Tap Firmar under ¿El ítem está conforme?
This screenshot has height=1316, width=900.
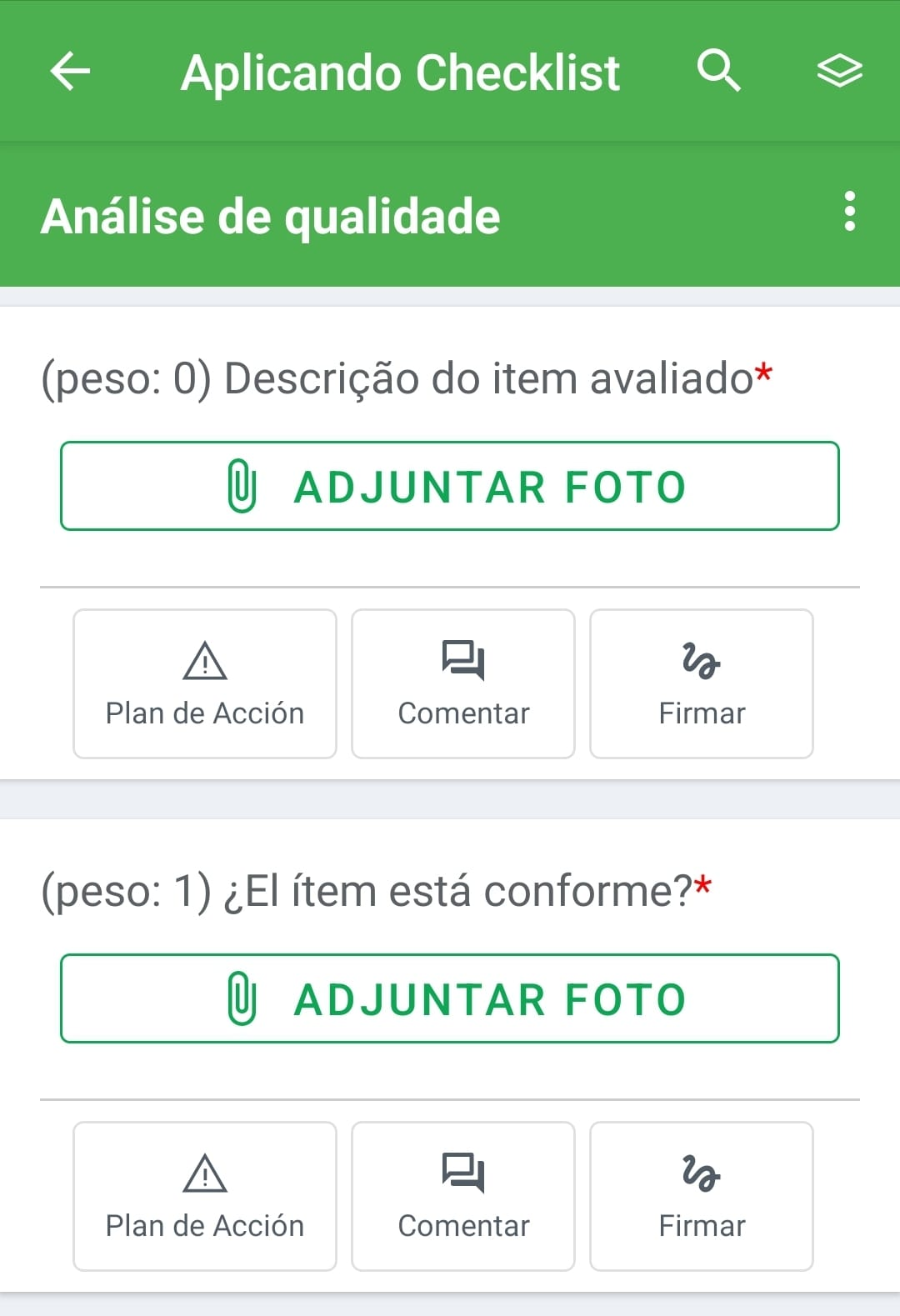tap(702, 1197)
